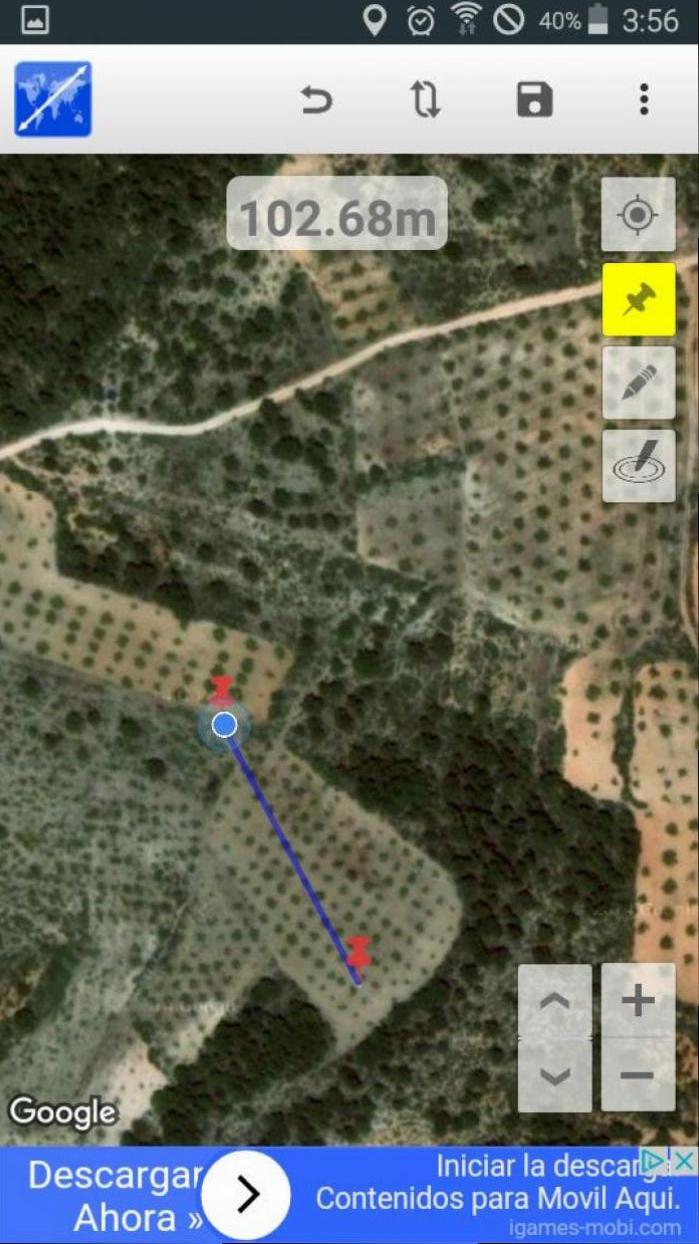Zoom in with the plus button
The height and width of the screenshot is (1244, 699).
coord(637,1000)
